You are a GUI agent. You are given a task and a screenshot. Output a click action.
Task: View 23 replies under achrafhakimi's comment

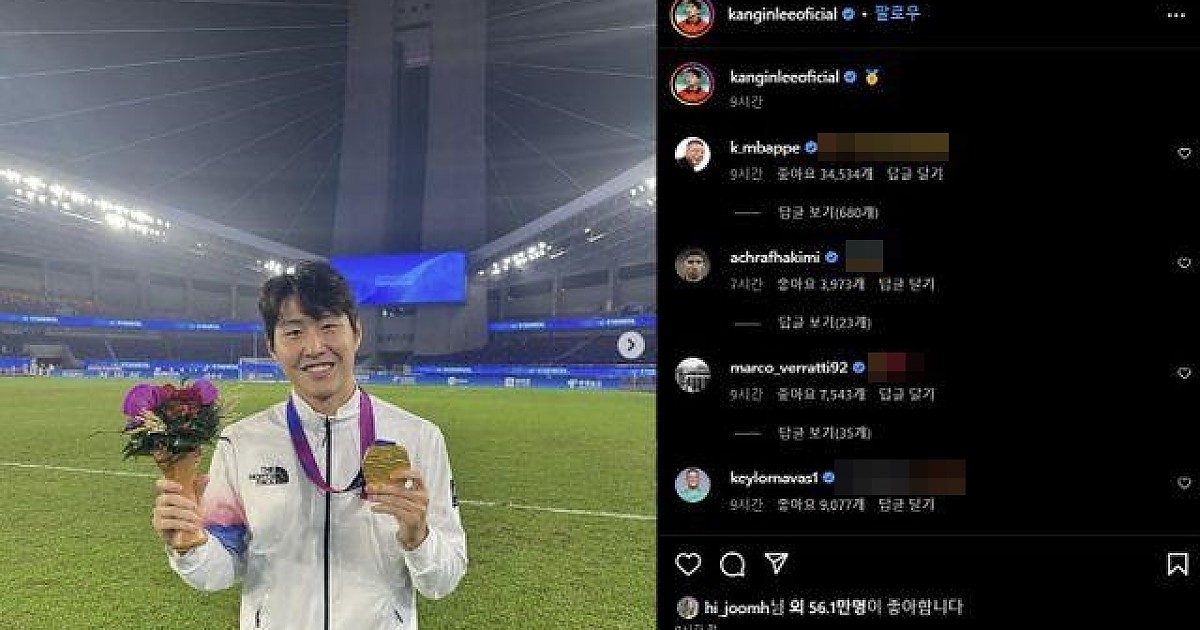824,322
